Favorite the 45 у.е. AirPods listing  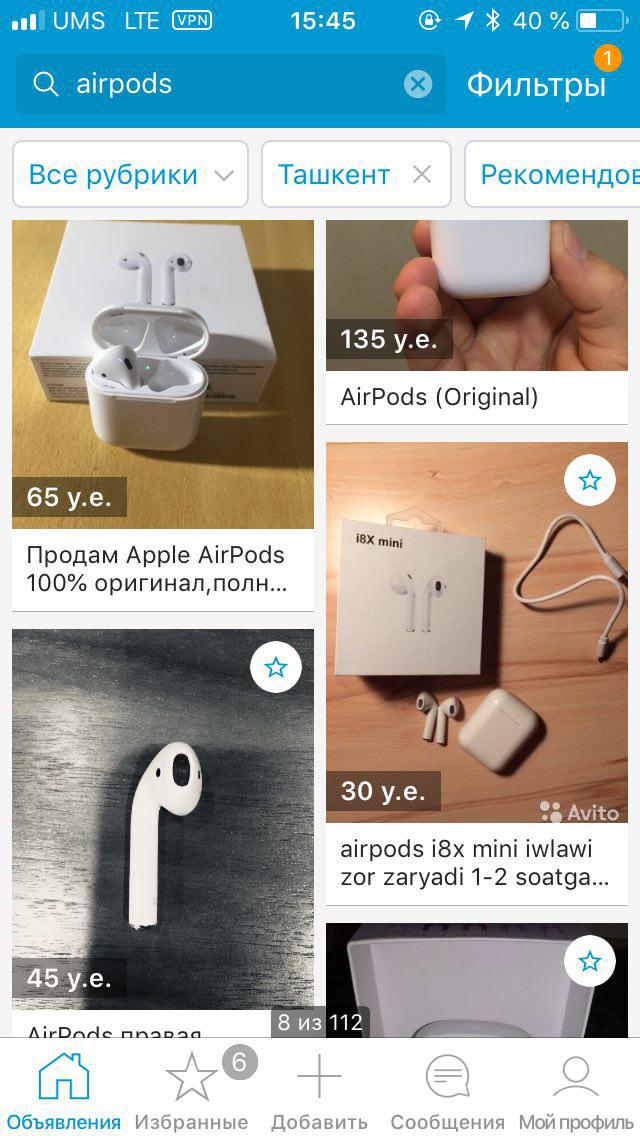276,667
